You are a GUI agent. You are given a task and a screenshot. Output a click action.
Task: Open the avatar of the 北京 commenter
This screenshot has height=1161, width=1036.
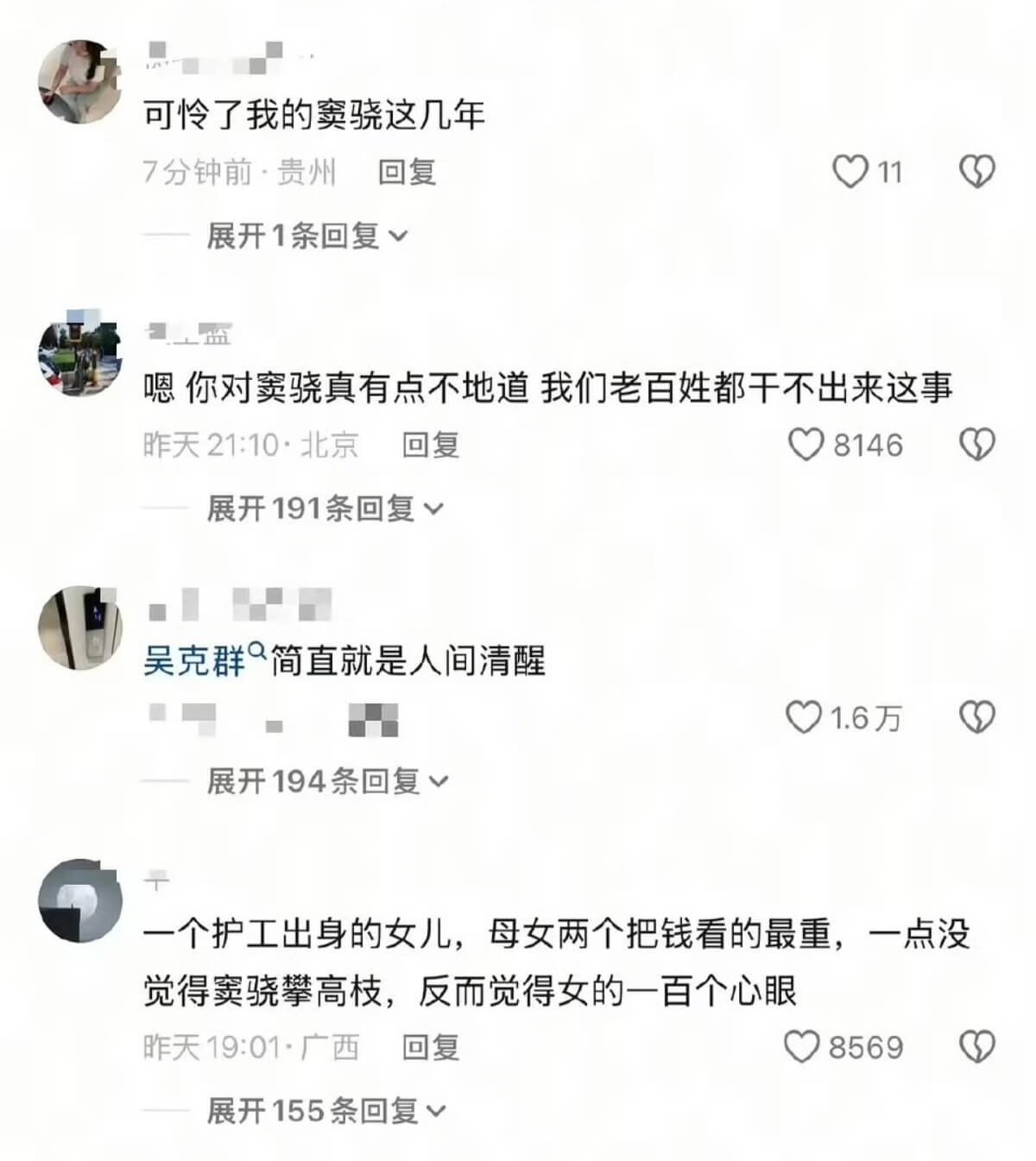click(79, 354)
